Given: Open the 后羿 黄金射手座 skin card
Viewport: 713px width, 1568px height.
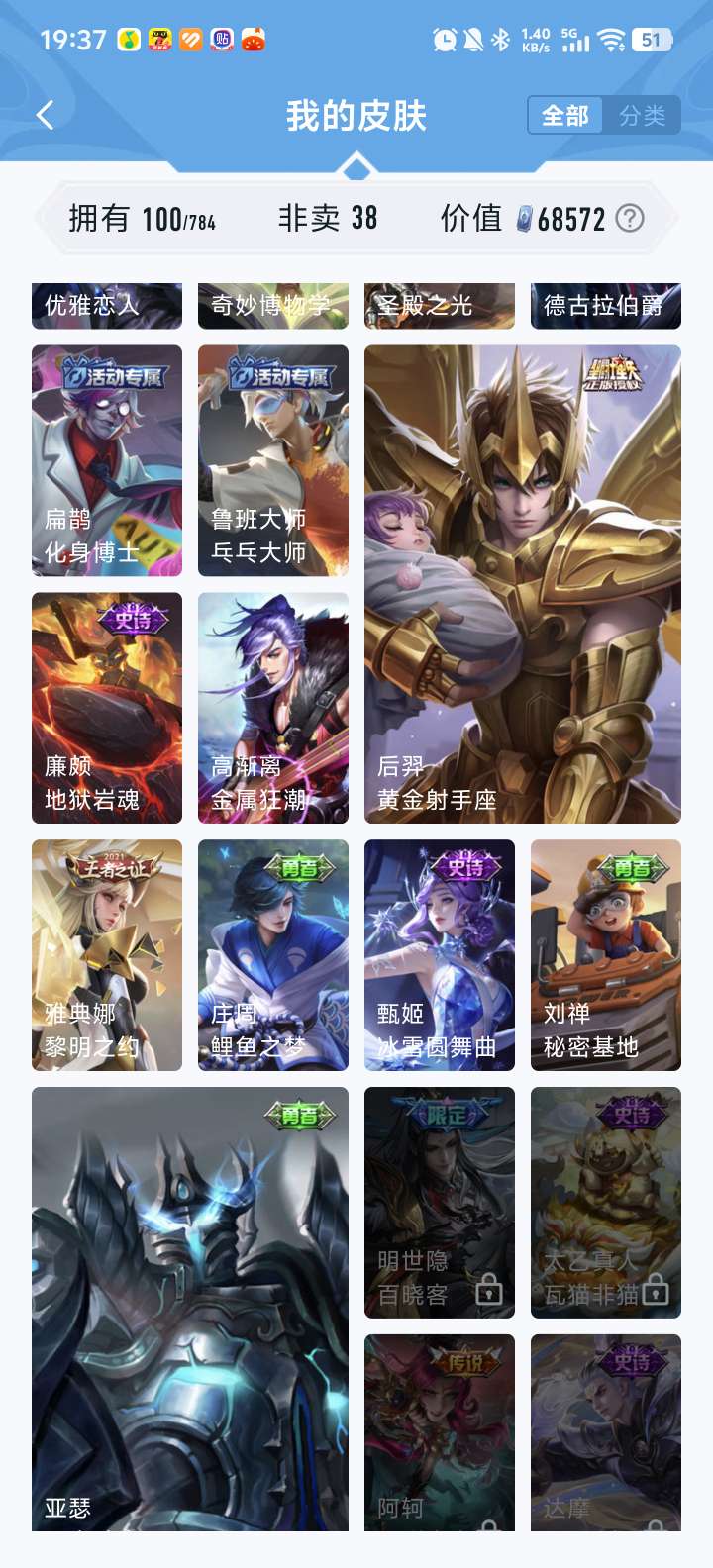Looking at the screenshot, I should tap(523, 584).
